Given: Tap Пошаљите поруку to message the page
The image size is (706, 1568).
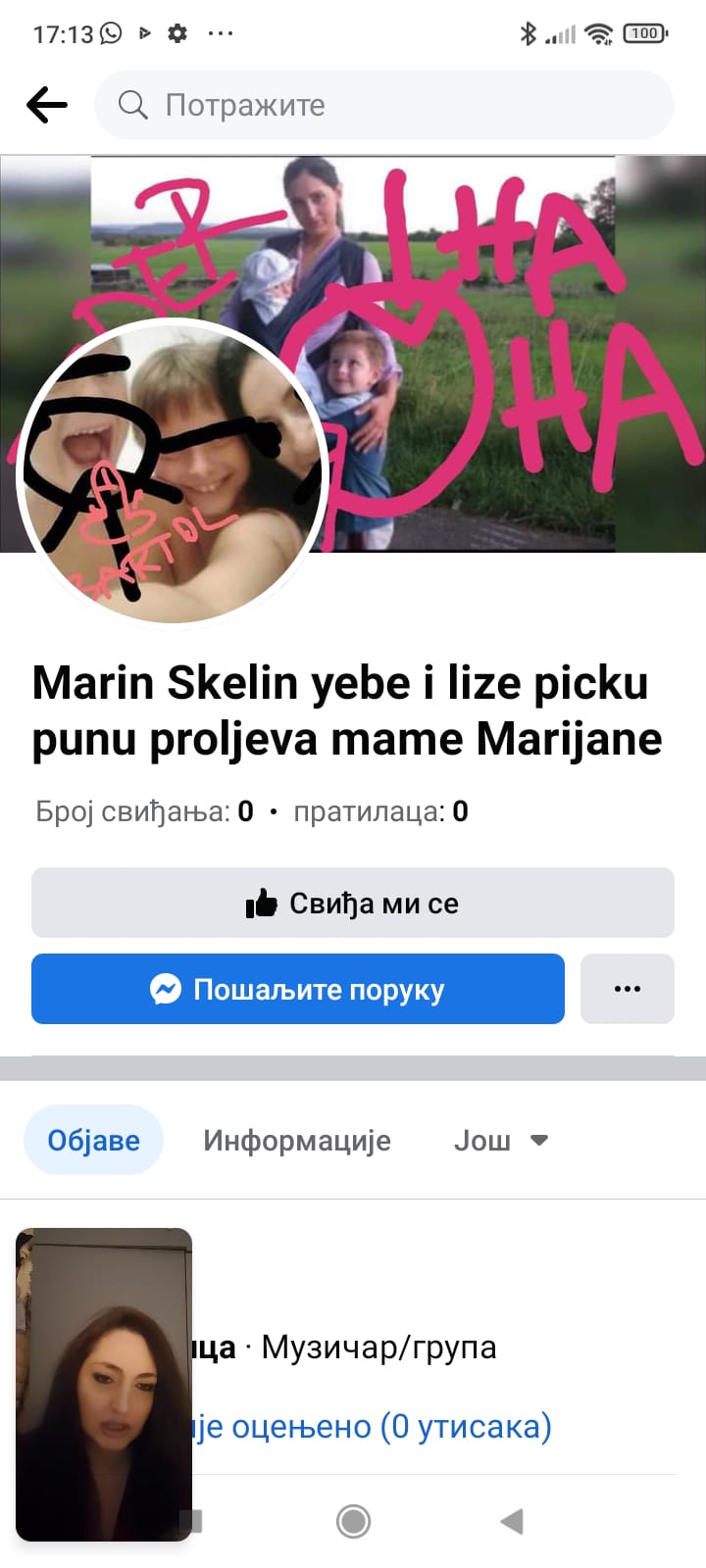Looking at the screenshot, I should coord(298,989).
